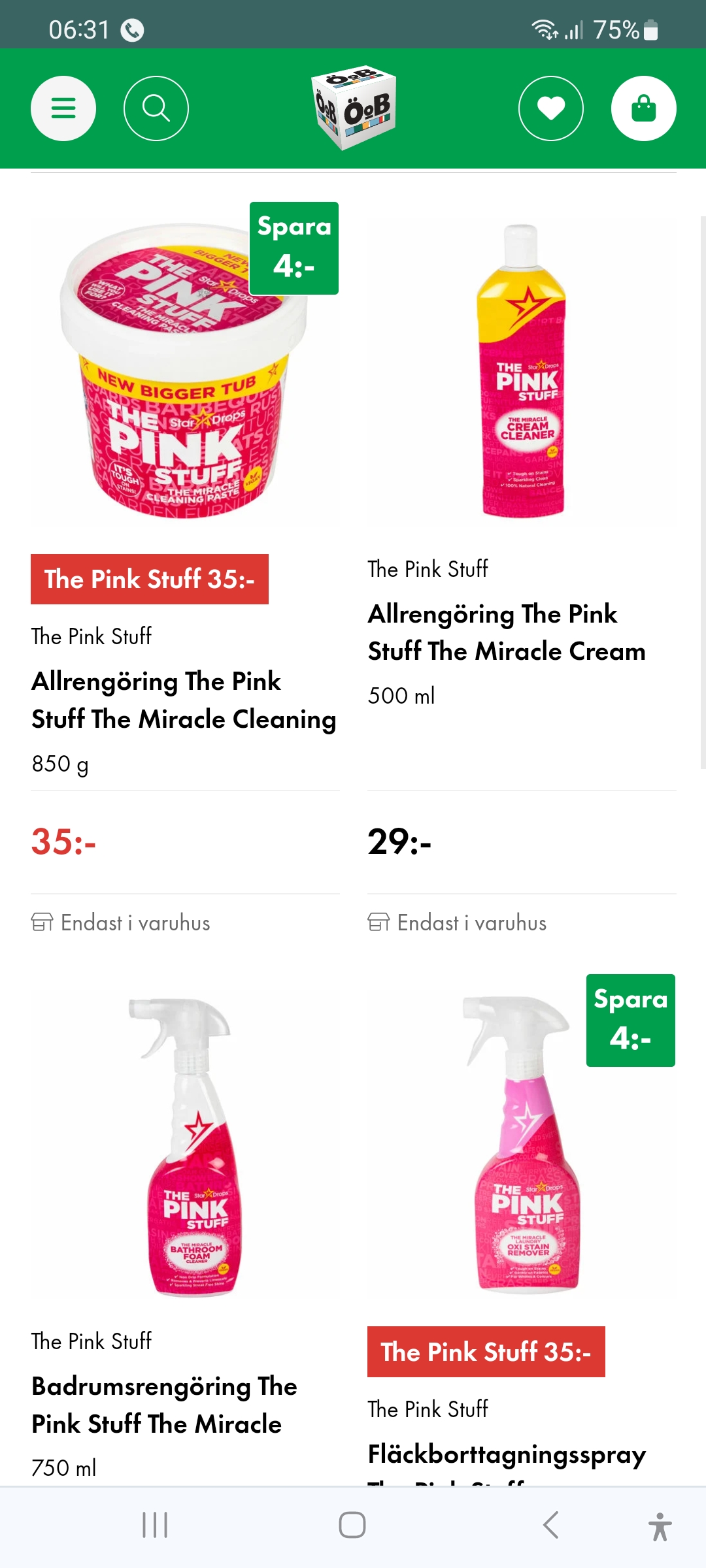Show recent apps
Screen dimensions: 706x1568
(155, 1526)
